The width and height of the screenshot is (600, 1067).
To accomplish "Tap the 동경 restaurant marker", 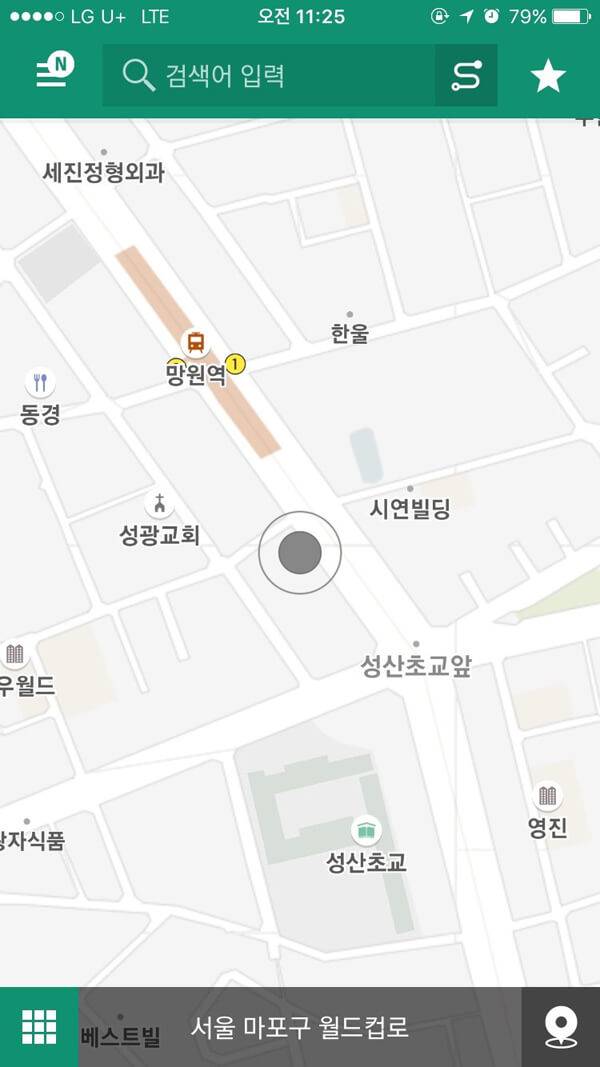I will [x=40, y=382].
